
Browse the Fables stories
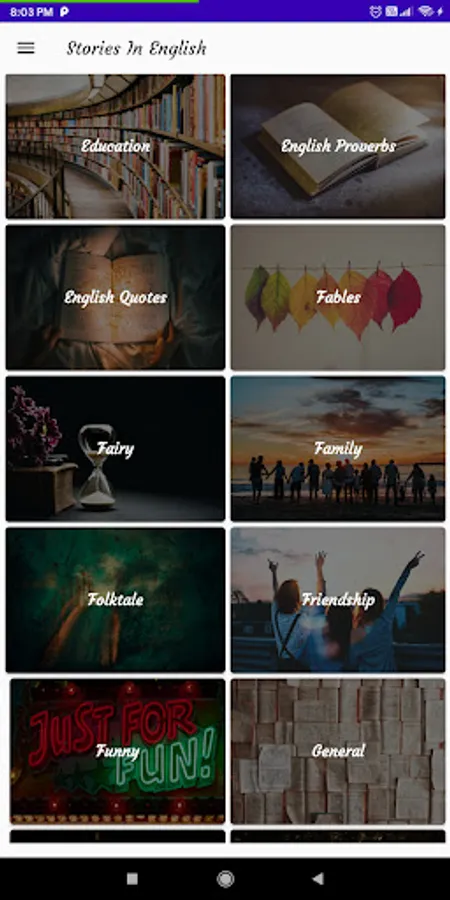coord(338,297)
